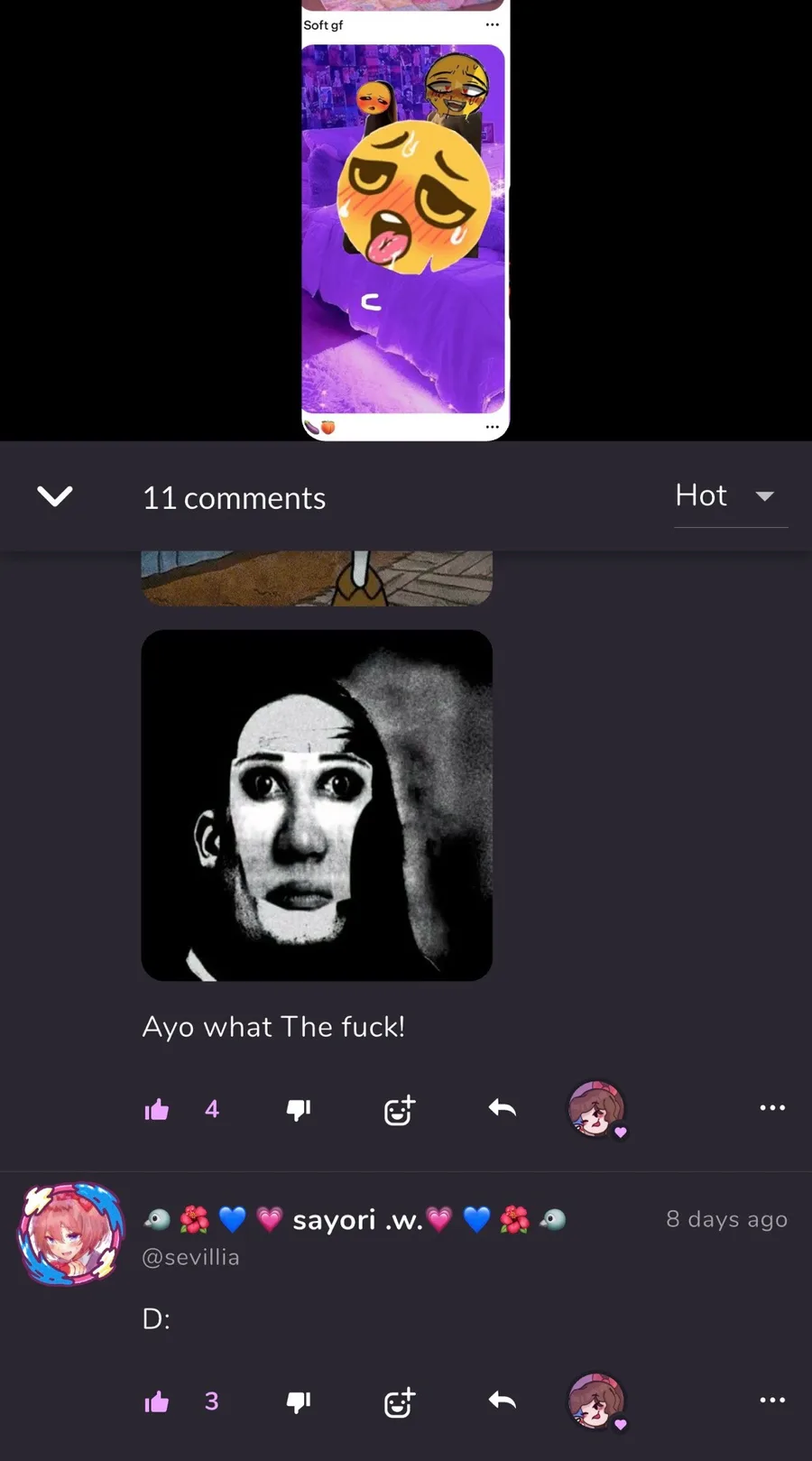Image resolution: width=812 pixels, height=1461 pixels.
Task: Open overflow menu on sayori's "D:" comment
Action: pos(772,1400)
